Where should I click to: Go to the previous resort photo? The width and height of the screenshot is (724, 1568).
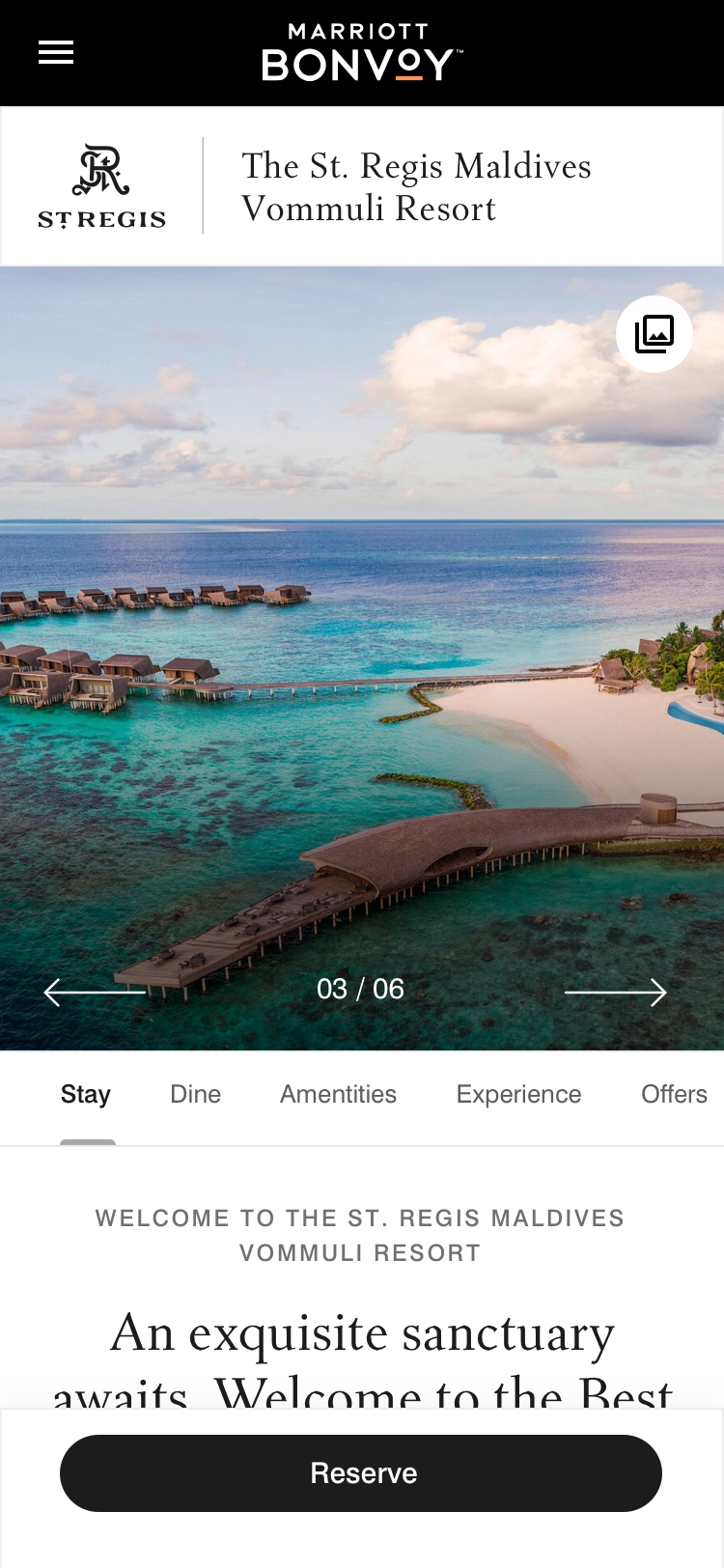coord(95,992)
